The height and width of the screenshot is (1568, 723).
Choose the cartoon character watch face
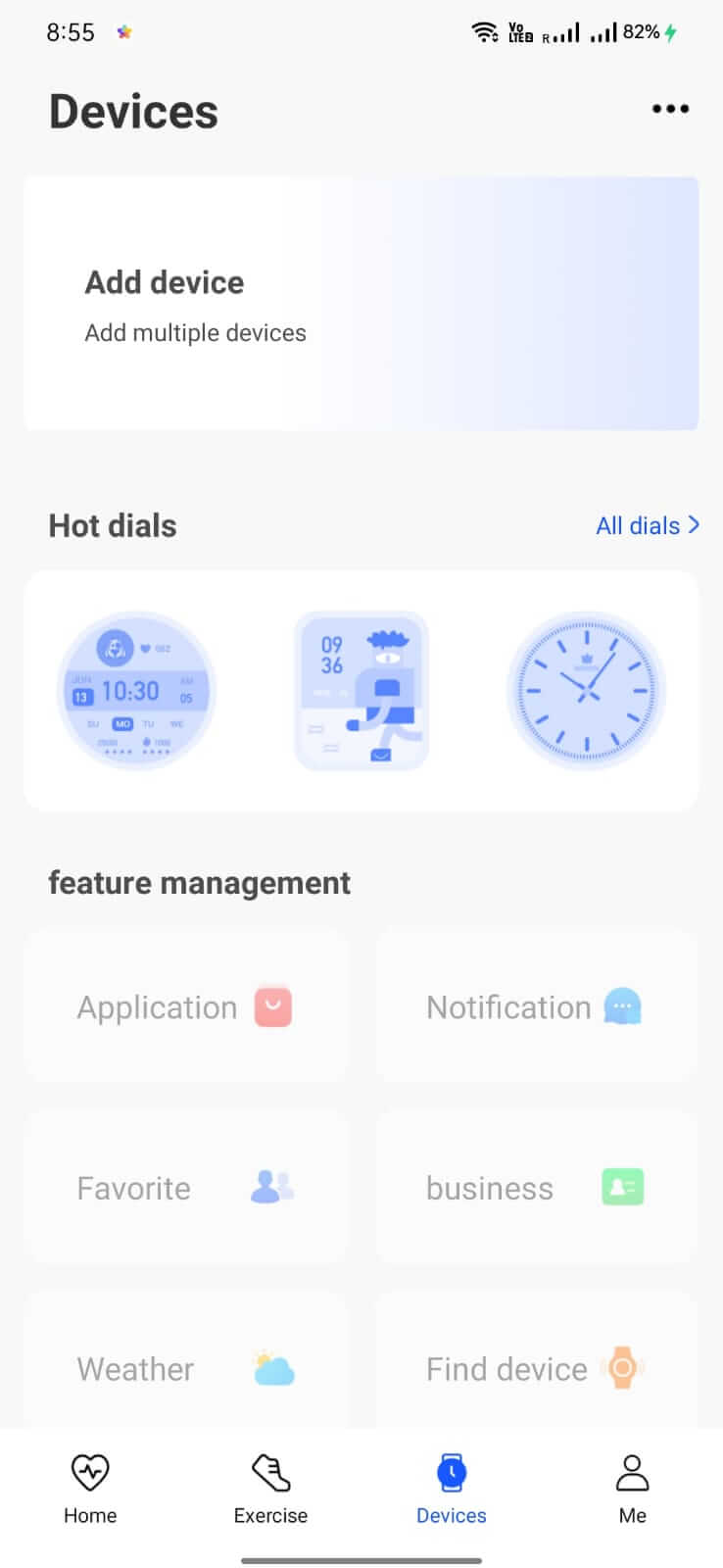pyautogui.click(x=361, y=691)
